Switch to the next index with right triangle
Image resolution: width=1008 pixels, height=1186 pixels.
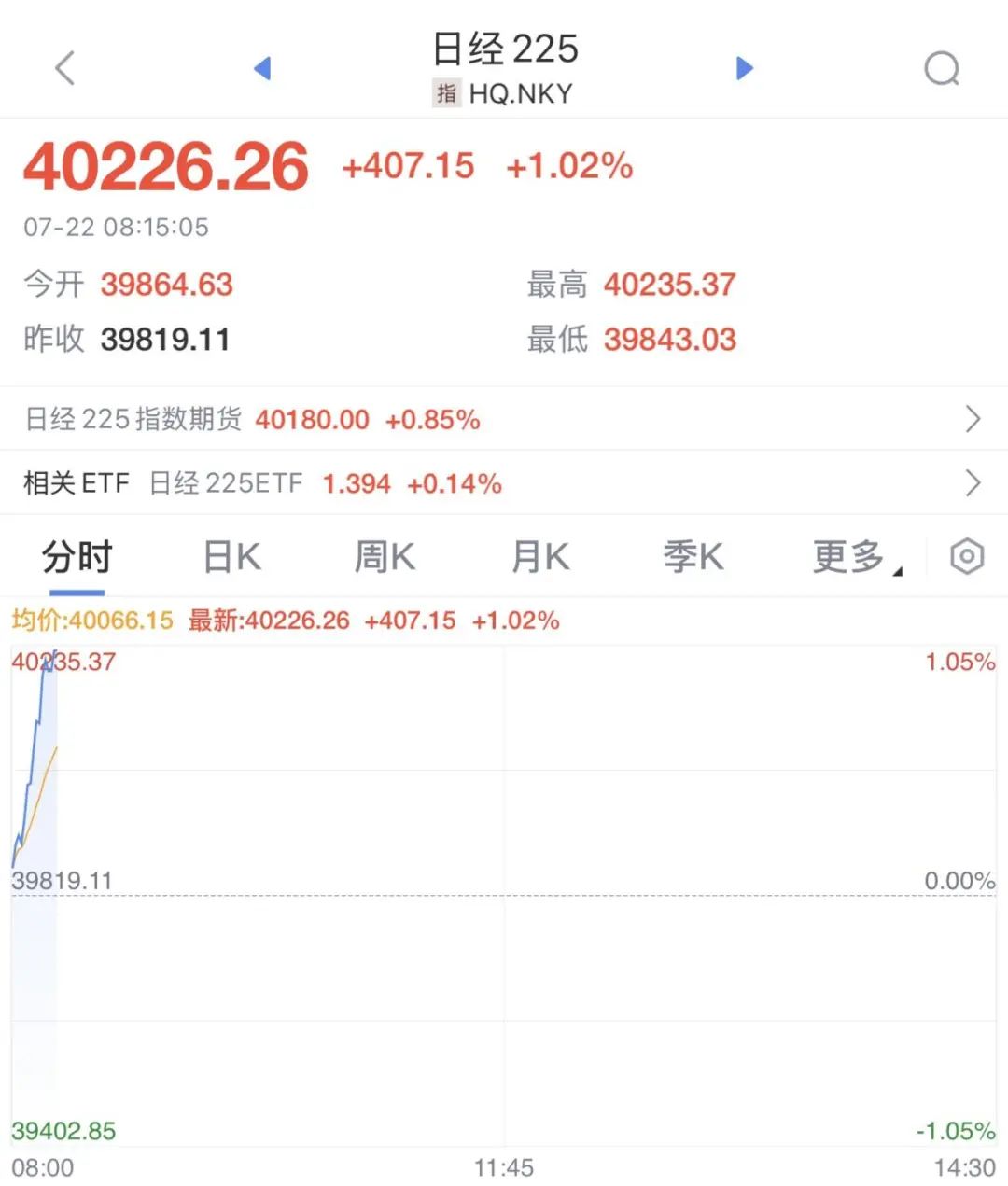coord(744,68)
